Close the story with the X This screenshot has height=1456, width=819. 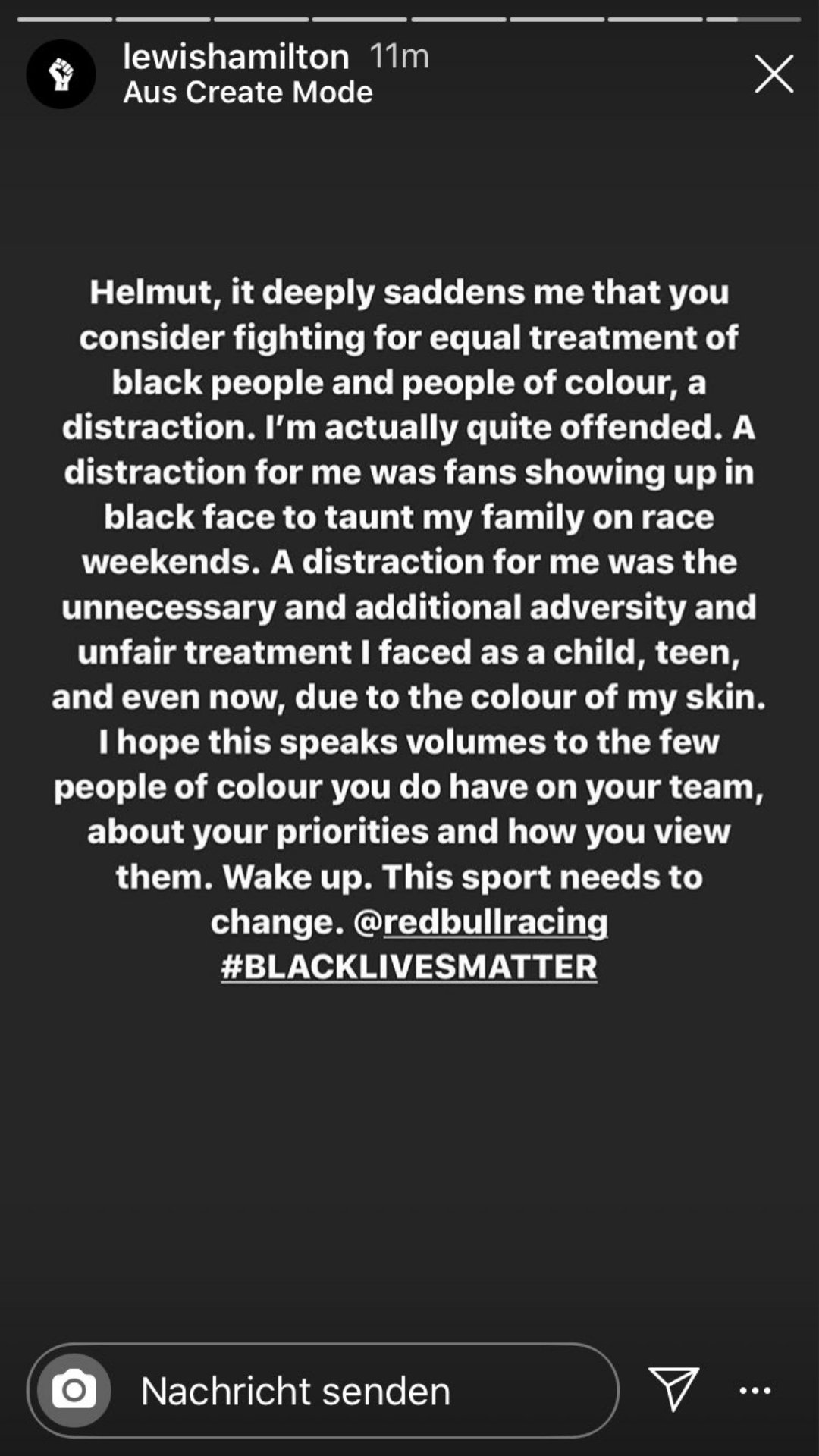[773, 74]
